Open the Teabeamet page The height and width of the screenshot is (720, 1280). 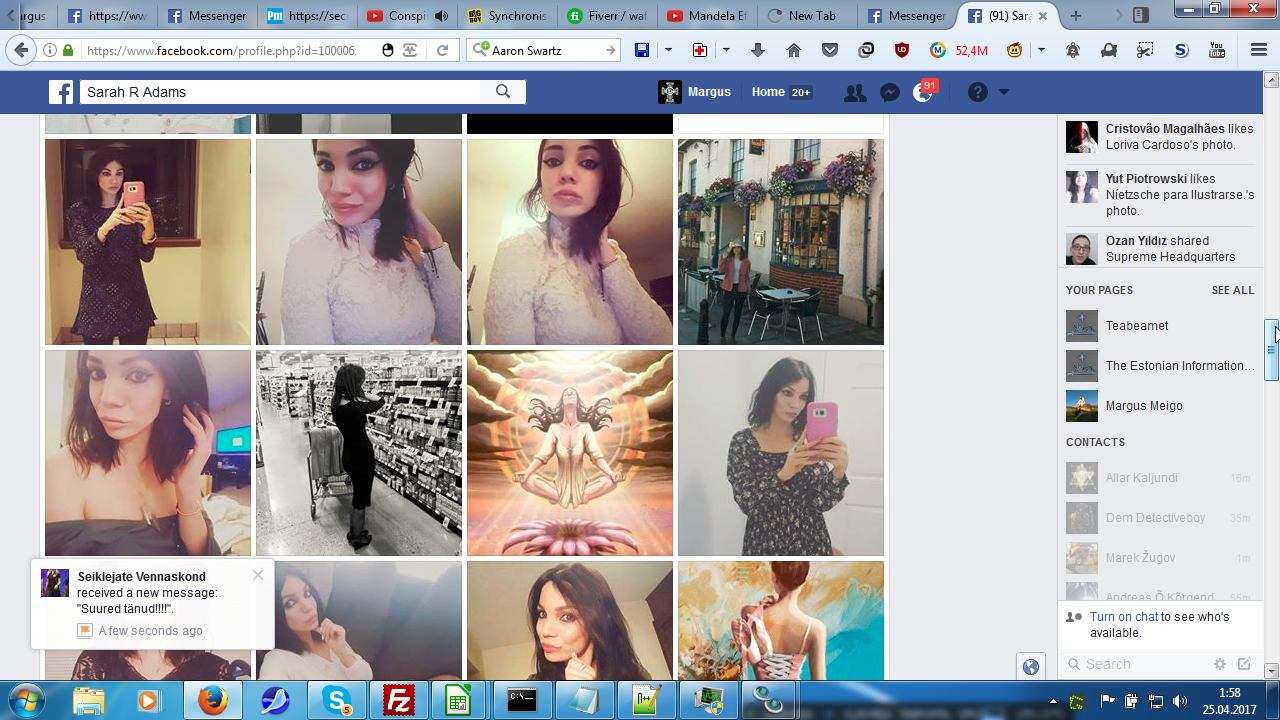1136,326
